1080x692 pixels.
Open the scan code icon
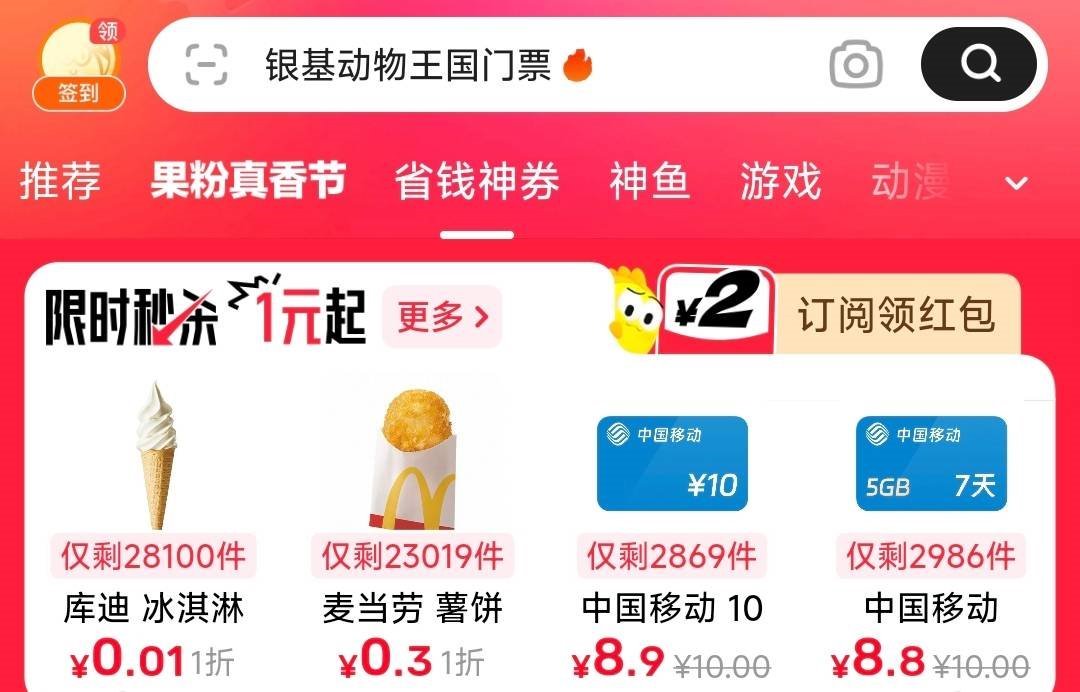tap(207, 65)
